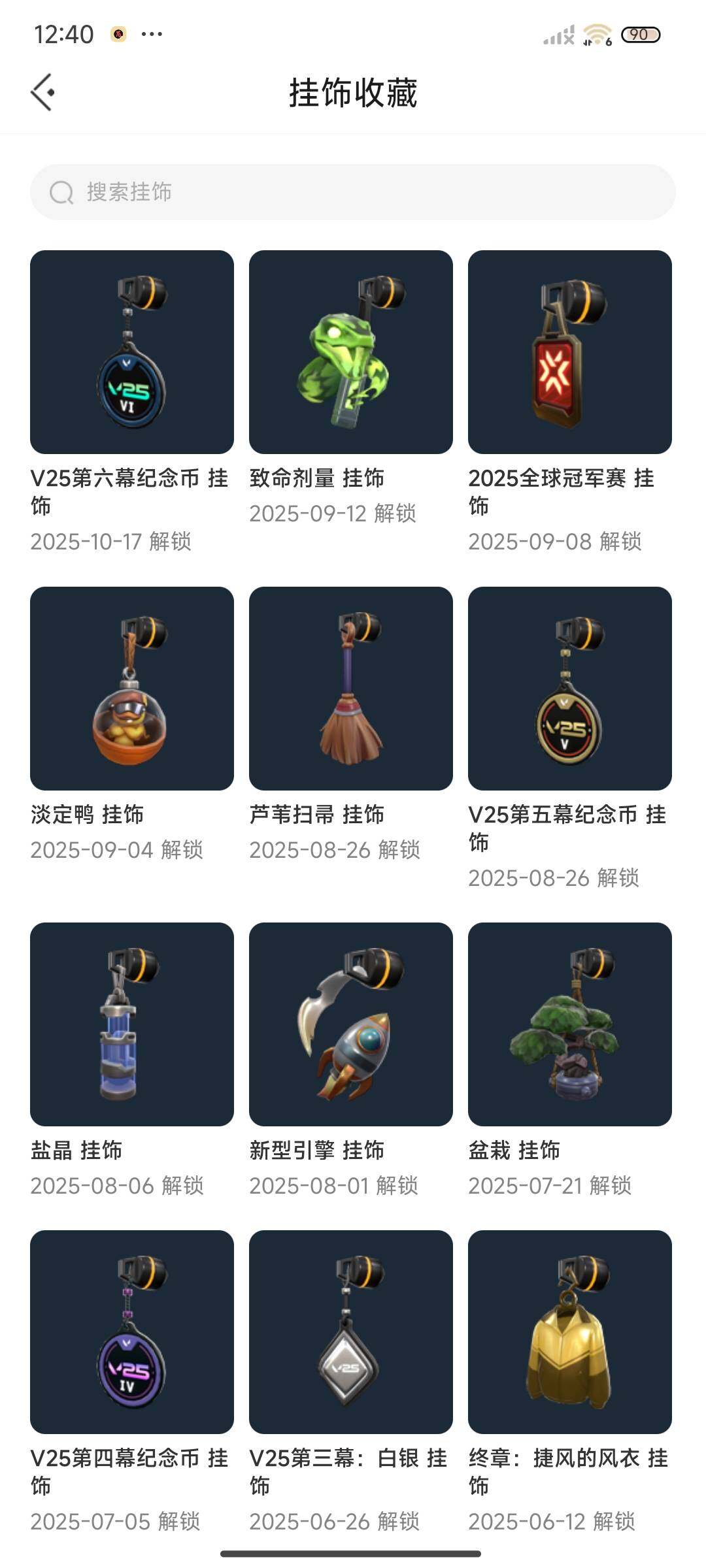This screenshot has width=706, height=1568.
Task: Select V25第三幕：白银 挂饰
Action: [351, 1332]
